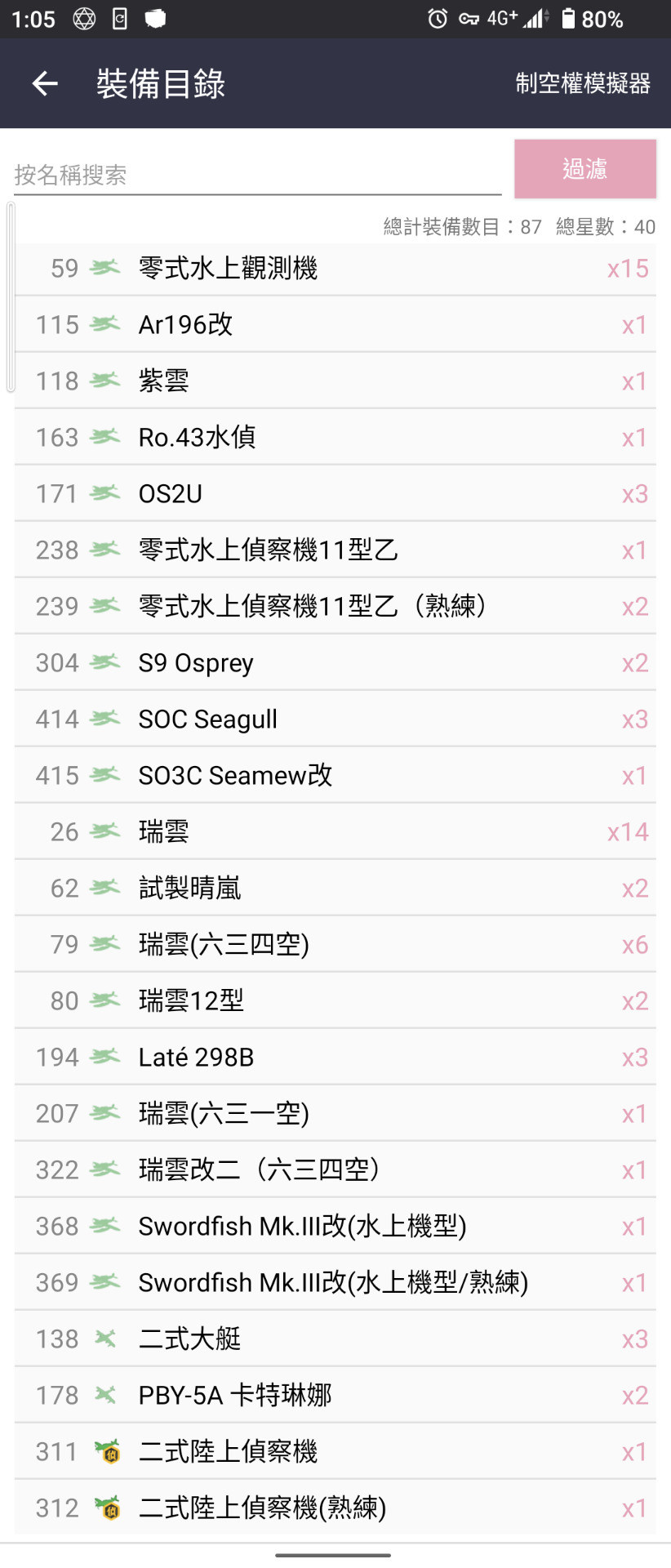View 二式陸上偵察機(熟練) item
The width and height of the screenshot is (671, 1568).
point(335,1508)
